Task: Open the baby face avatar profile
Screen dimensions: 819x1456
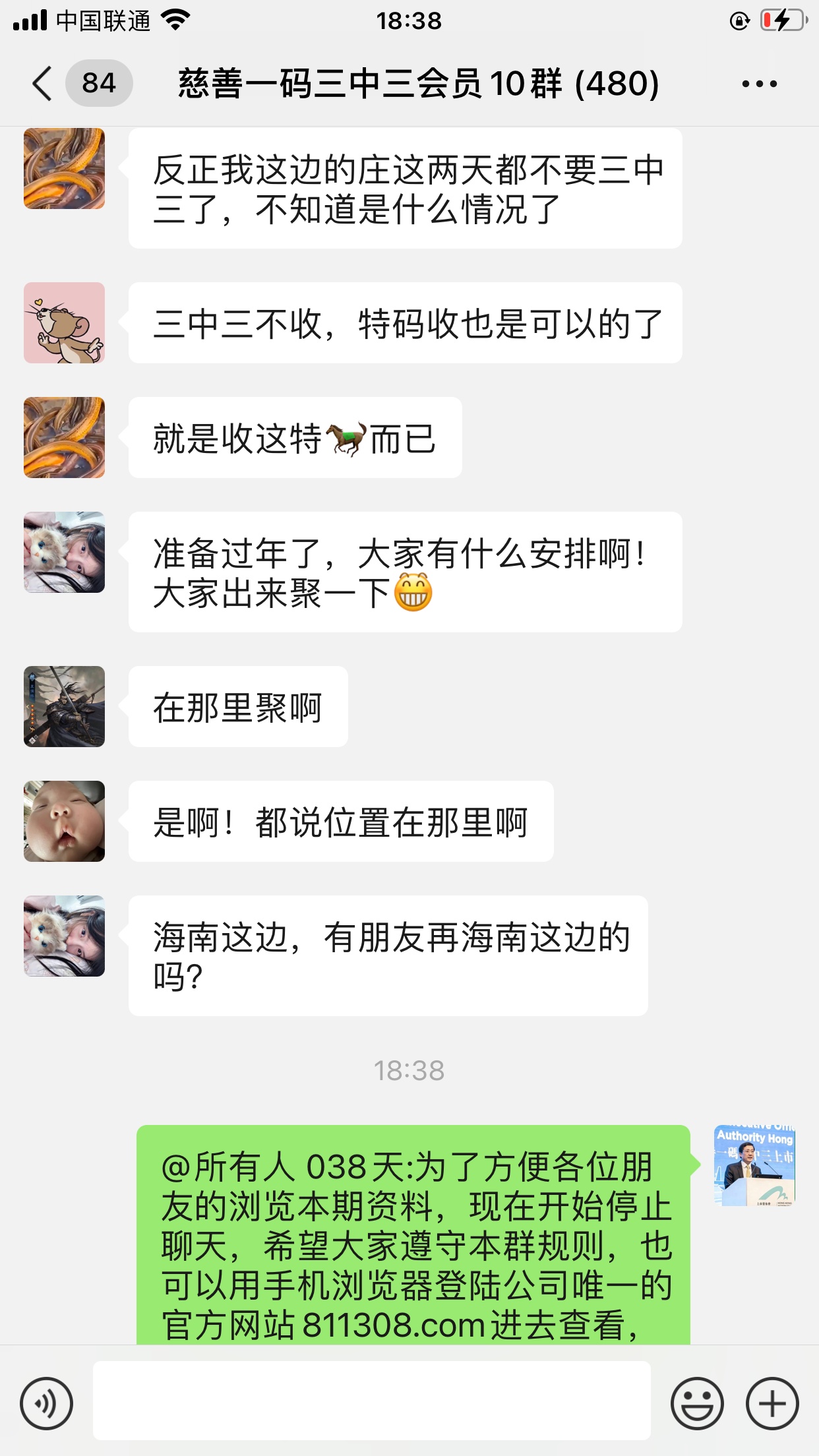Action: pyautogui.click(x=64, y=821)
